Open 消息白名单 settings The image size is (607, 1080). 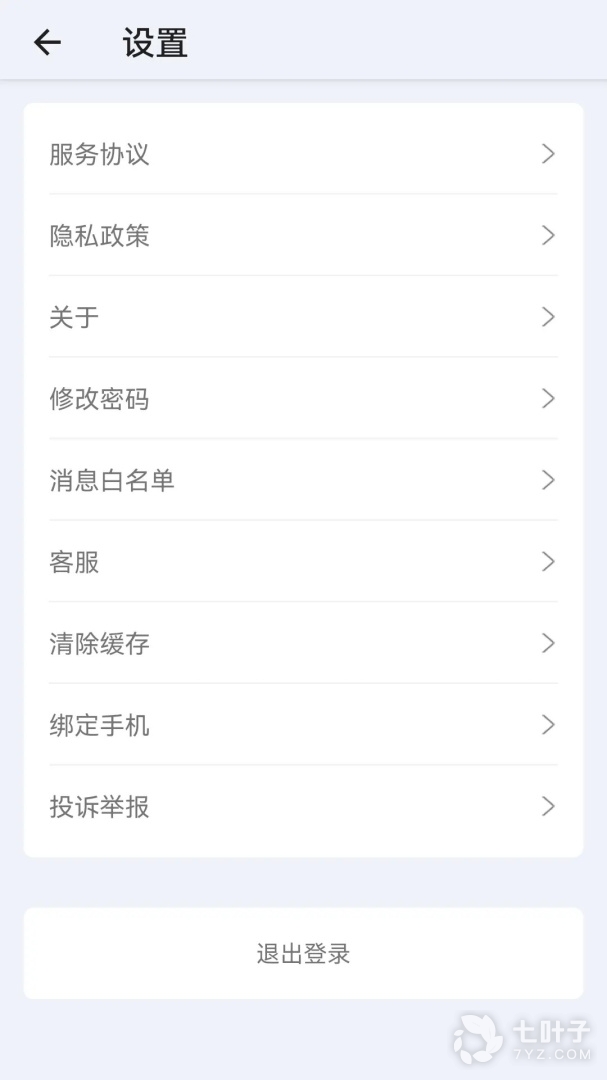coord(303,480)
